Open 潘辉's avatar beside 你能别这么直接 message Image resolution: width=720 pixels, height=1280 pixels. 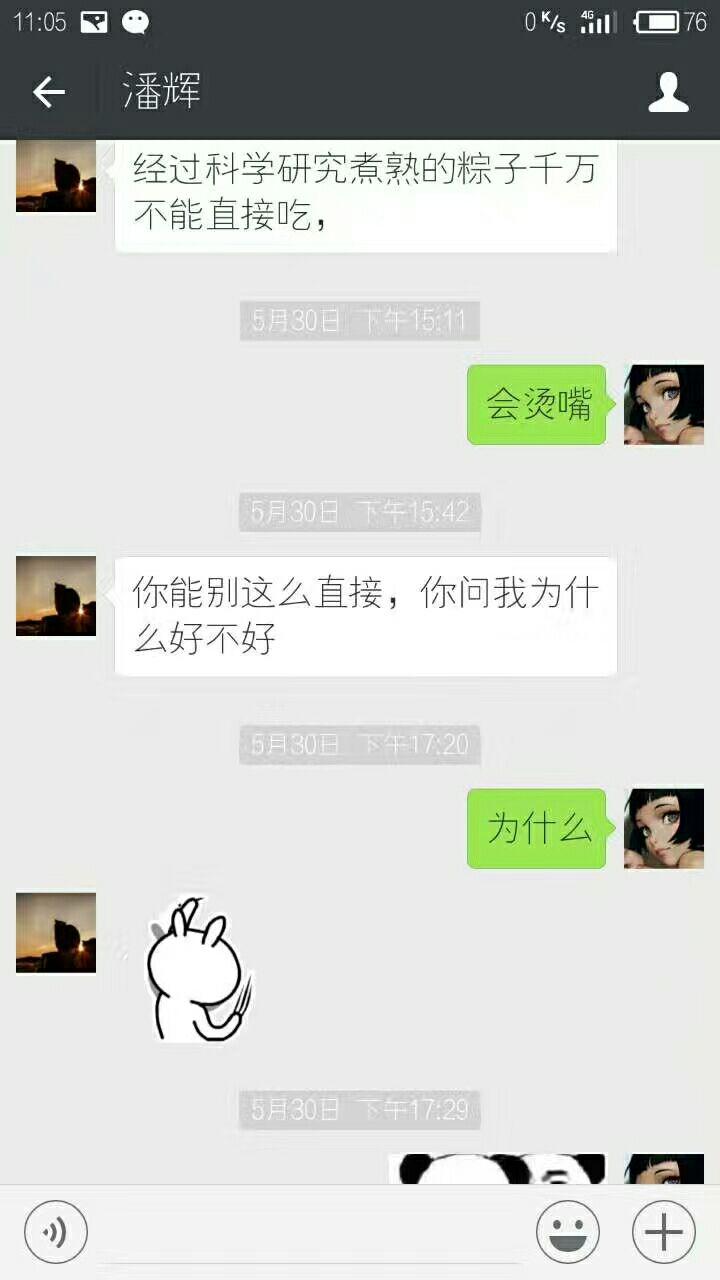pyautogui.click(x=56, y=596)
